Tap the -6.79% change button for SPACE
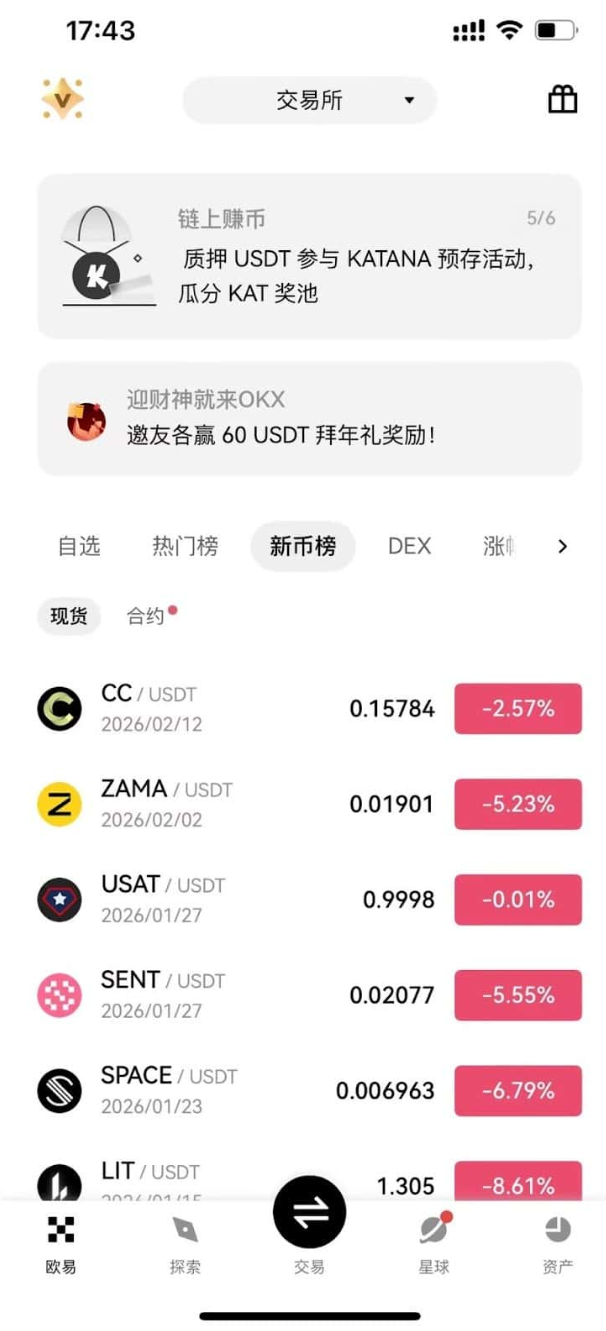Viewport: 606px width, 1331px height. pyautogui.click(x=518, y=1090)
